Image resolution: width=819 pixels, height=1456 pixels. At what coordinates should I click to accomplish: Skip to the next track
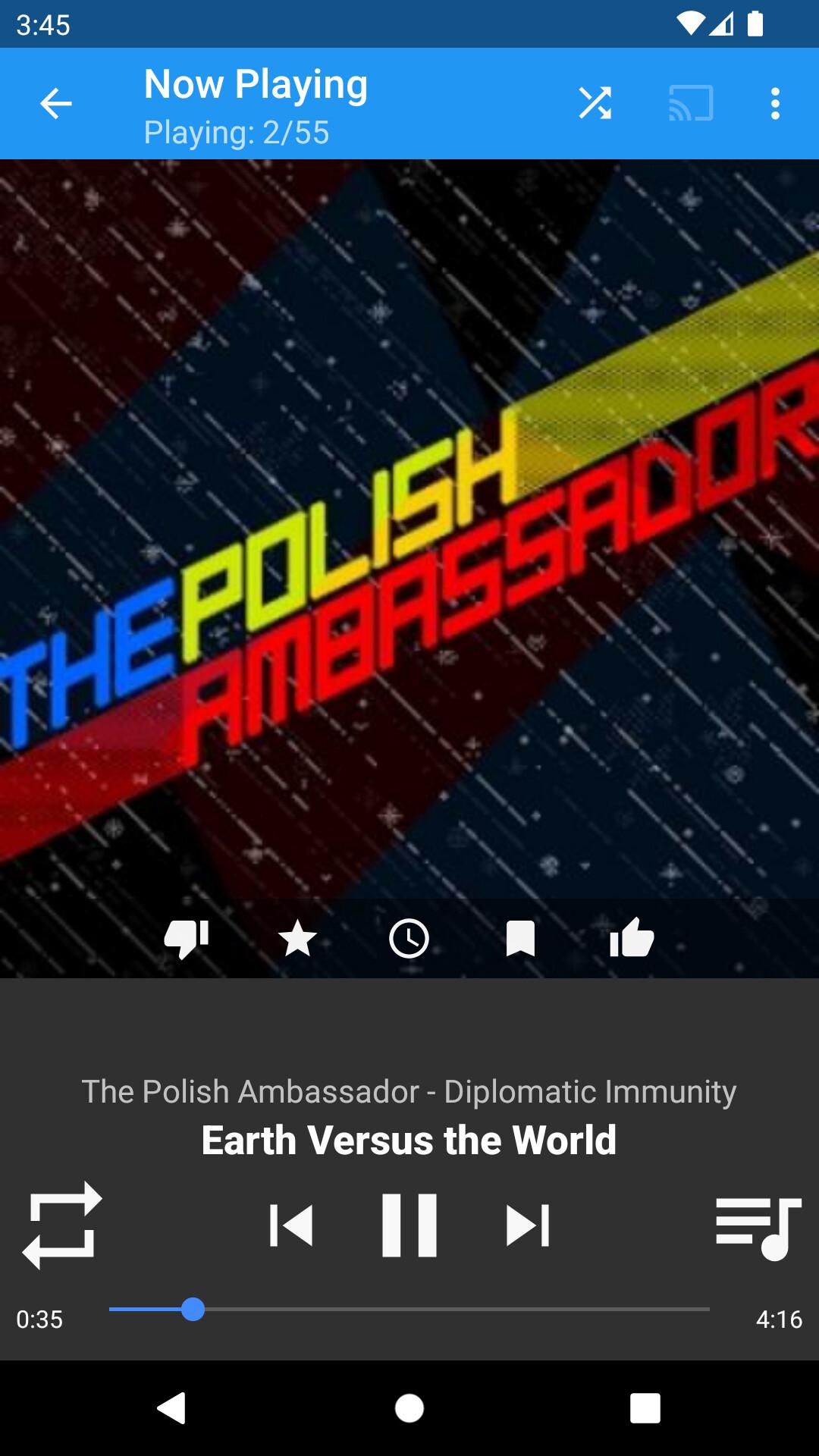pyautogui.click(x=527, y=1225)
